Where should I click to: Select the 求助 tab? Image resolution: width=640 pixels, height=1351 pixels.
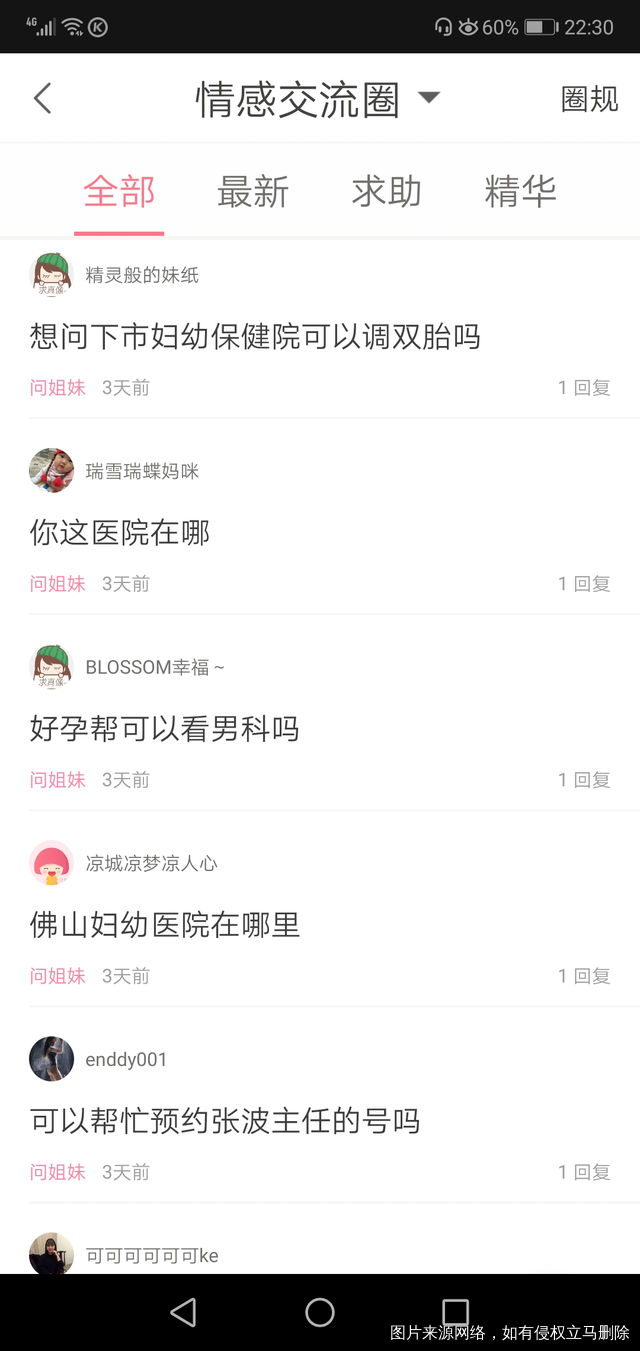(x=386, y=191)
